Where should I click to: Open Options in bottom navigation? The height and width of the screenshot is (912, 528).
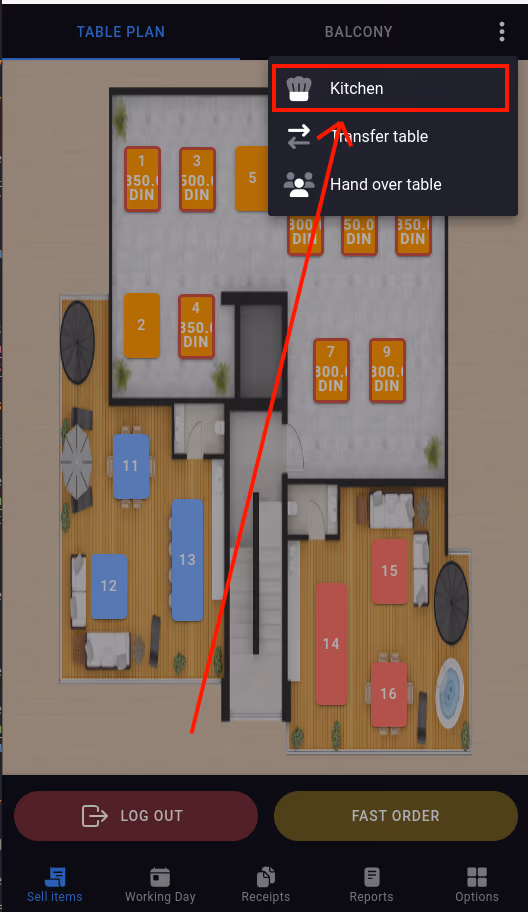click(x=477, y=885)
